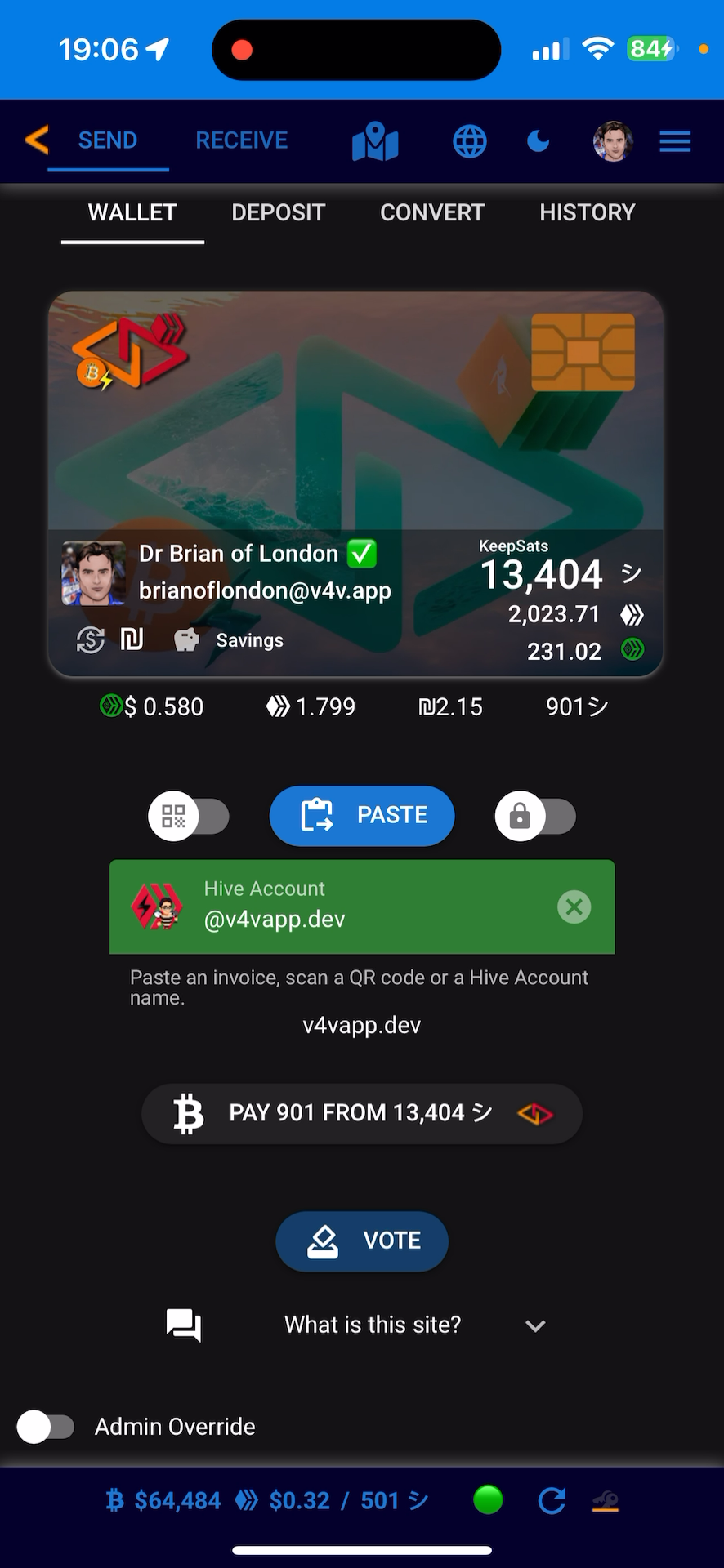
Task: Tap the PASTE button
Action: point(362,816)
